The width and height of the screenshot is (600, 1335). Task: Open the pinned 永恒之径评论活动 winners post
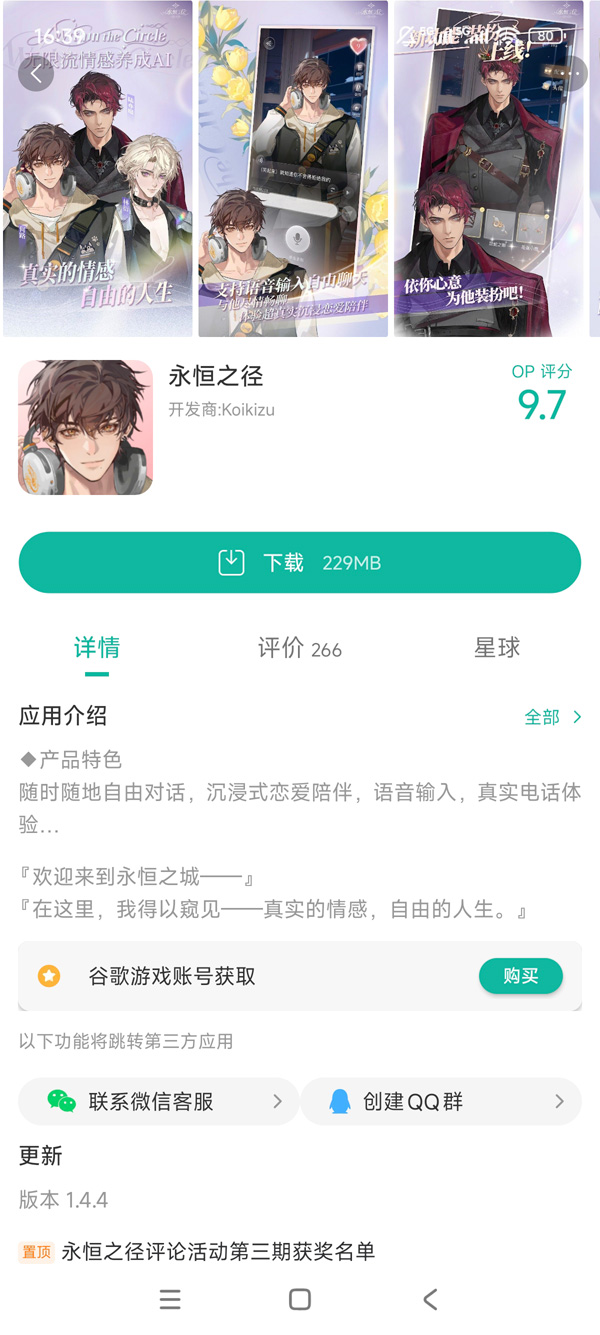(x=218, y=1251)
